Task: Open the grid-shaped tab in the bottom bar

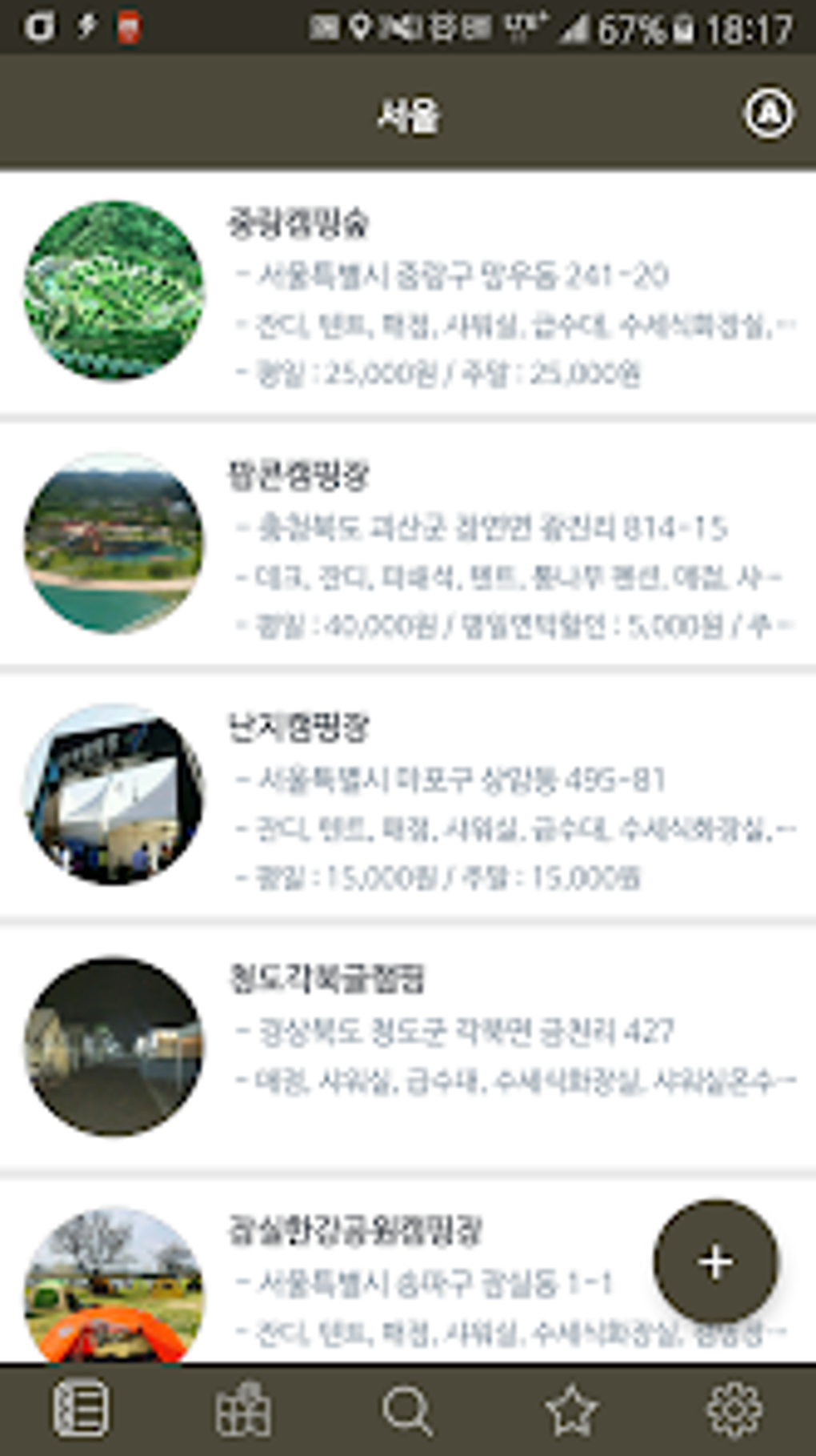Action: [243, 1409]
